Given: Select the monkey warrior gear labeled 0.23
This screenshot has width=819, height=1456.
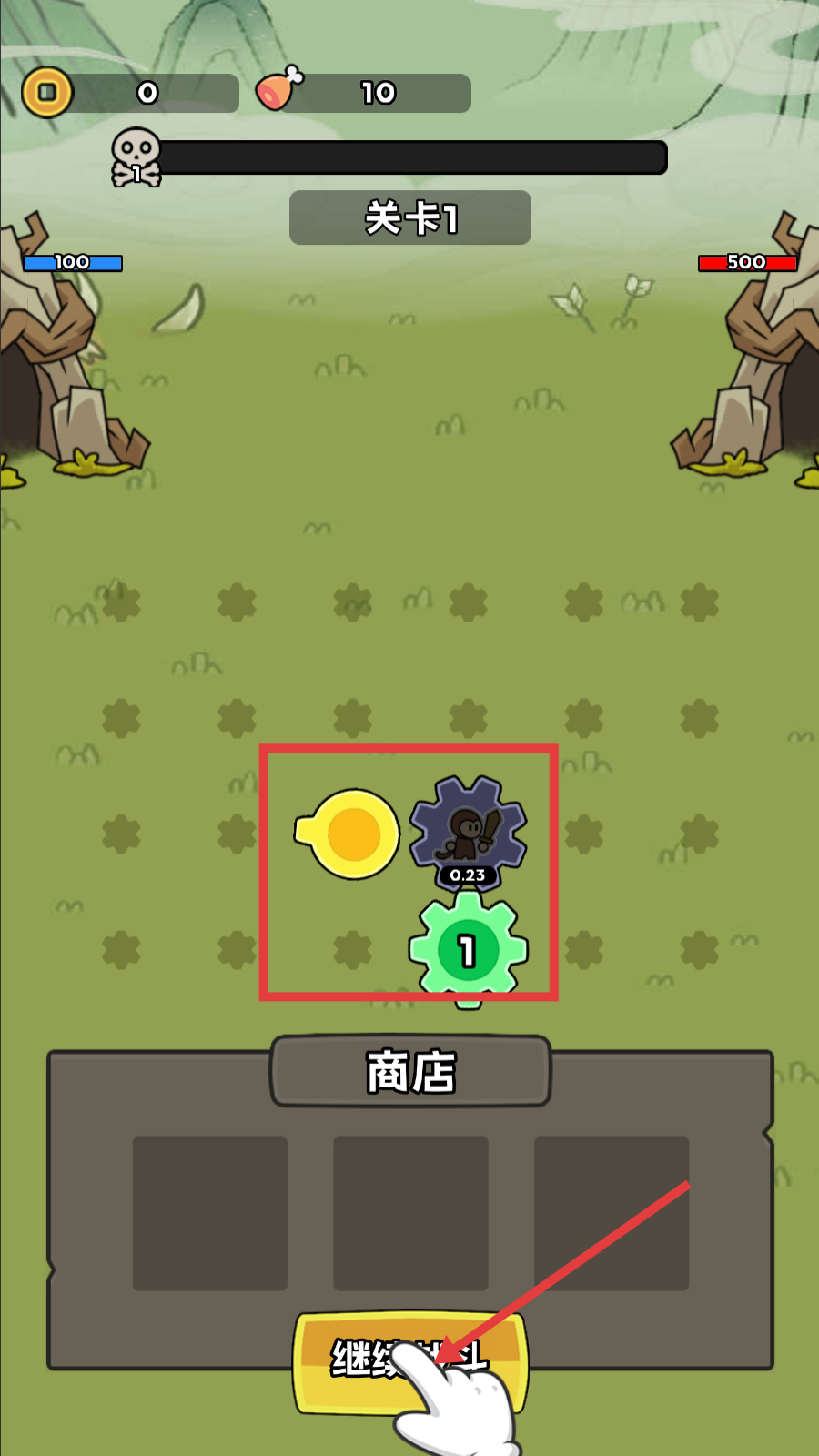Looking at the screenshot, I should [468, 831].
